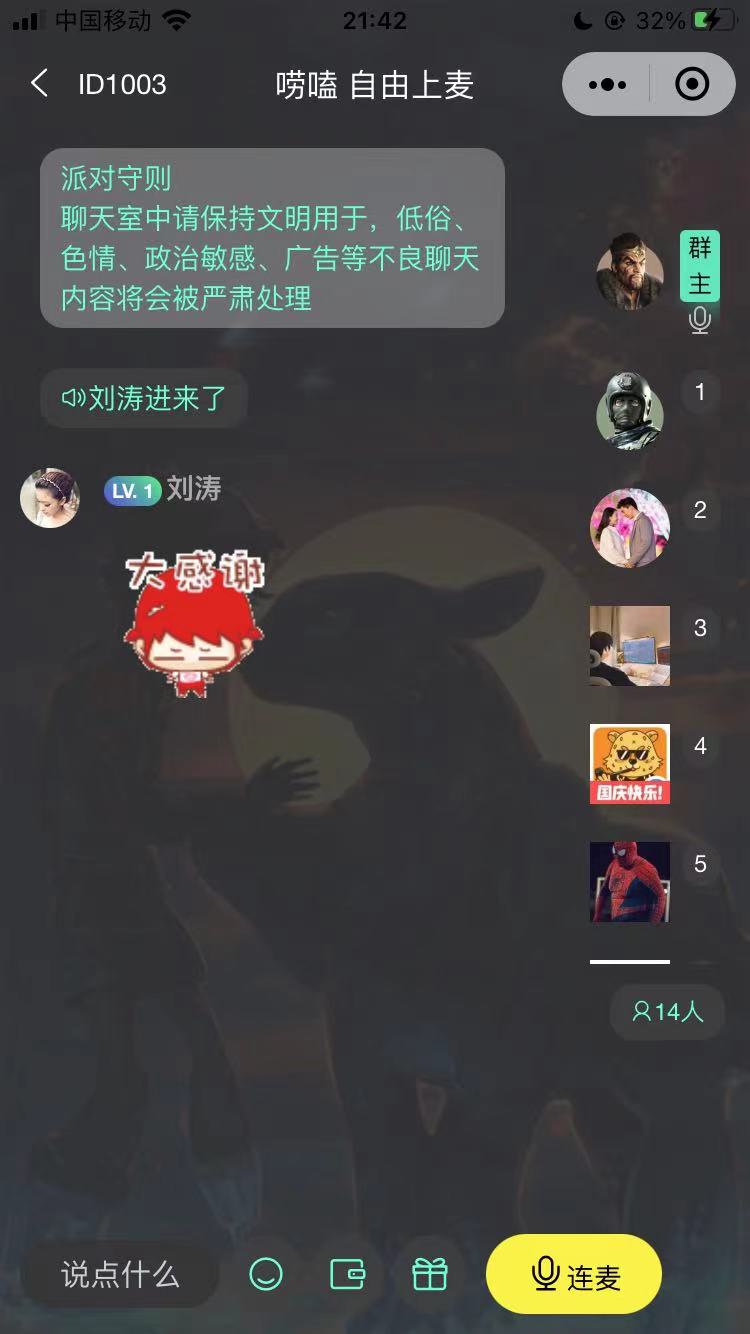Tap the yellow 连麦 button
Image resolution: width=750 pixels, height=1334 pixels.
[574, 1274]
